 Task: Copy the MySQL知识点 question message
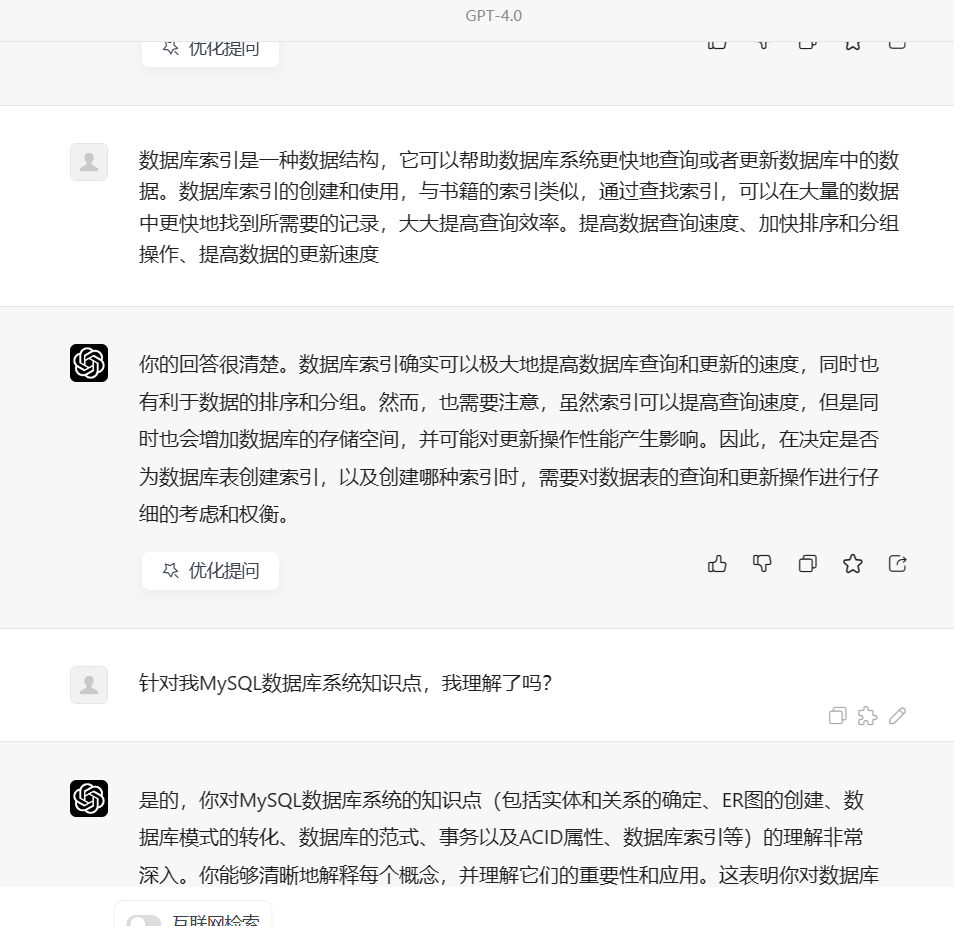(x=837, y=715)
